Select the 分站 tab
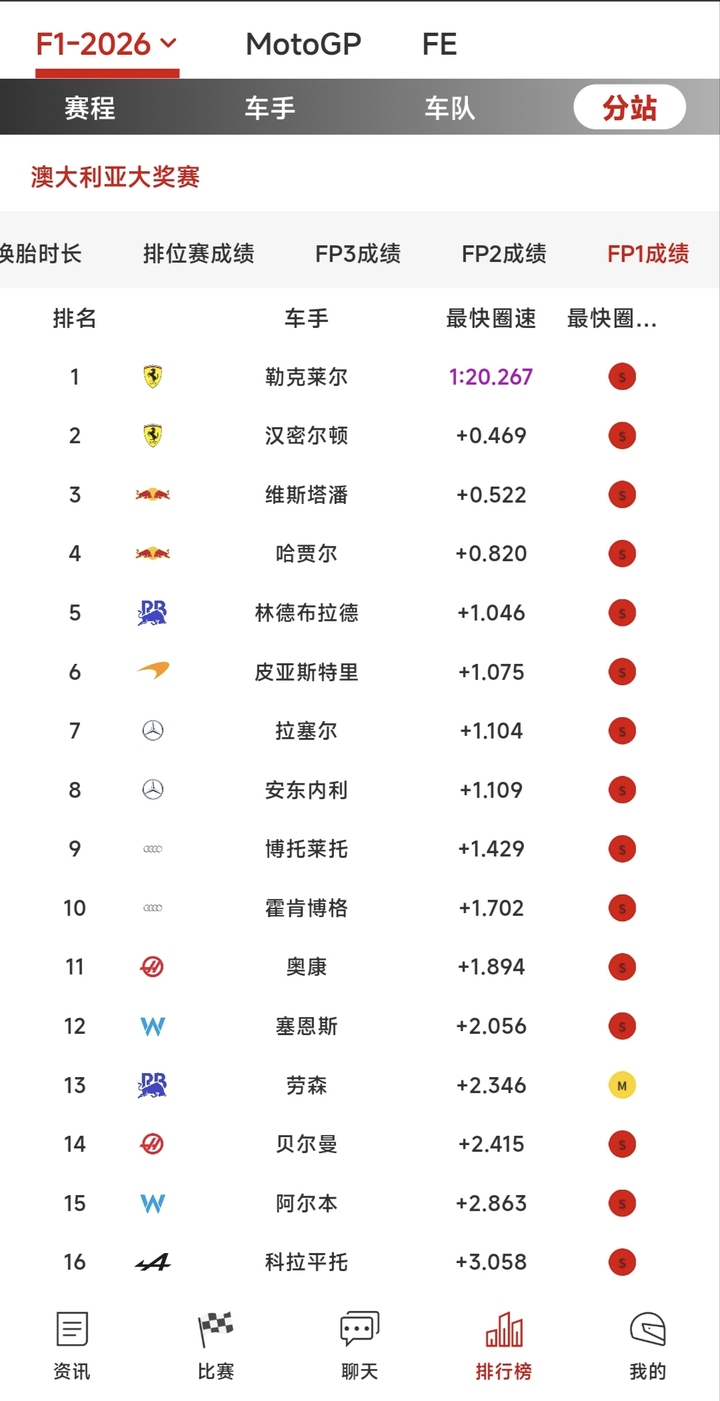This screenshot has height=1401, width=720. (629, 108)
